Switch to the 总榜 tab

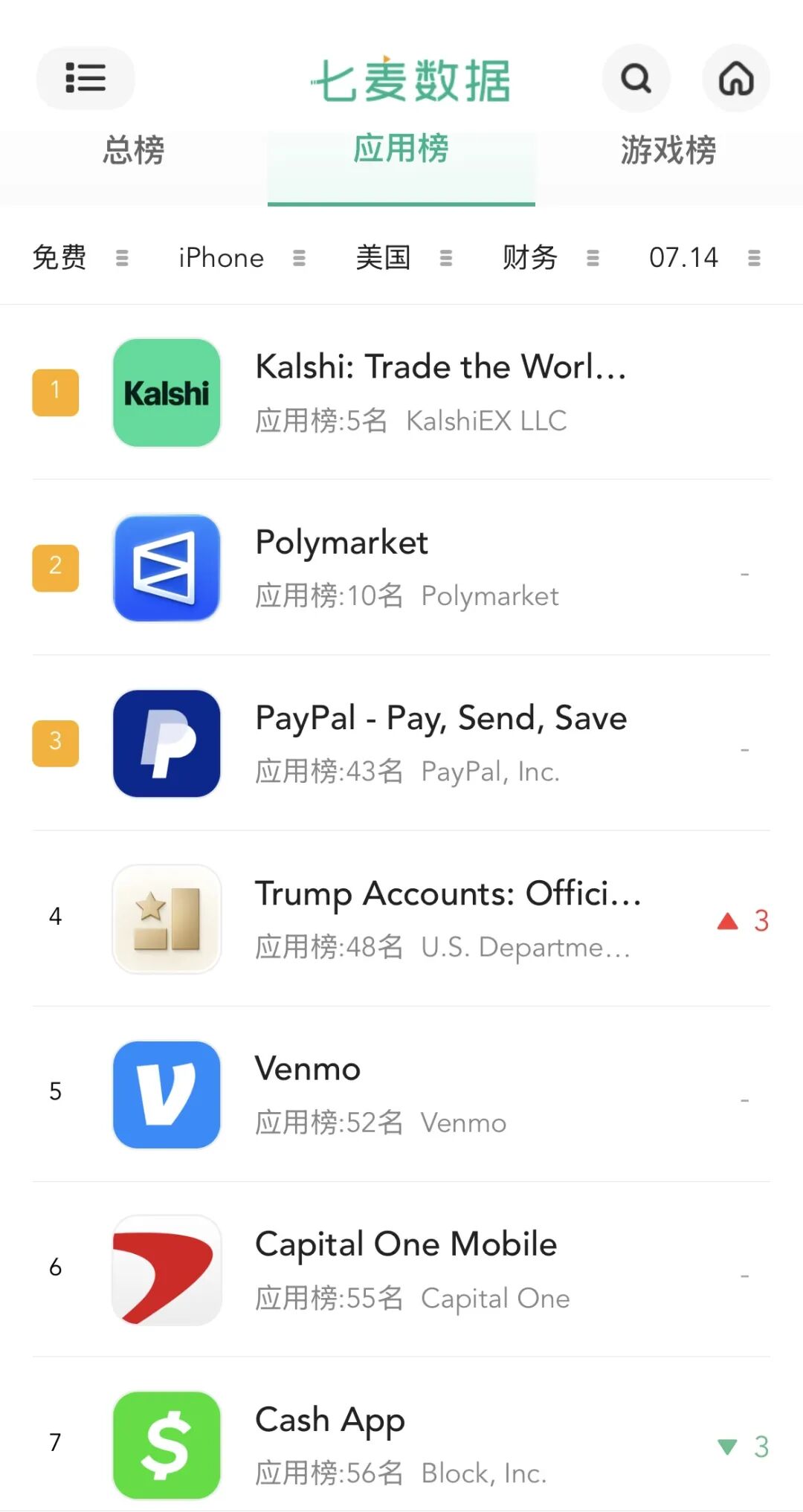tap(134, 151)
